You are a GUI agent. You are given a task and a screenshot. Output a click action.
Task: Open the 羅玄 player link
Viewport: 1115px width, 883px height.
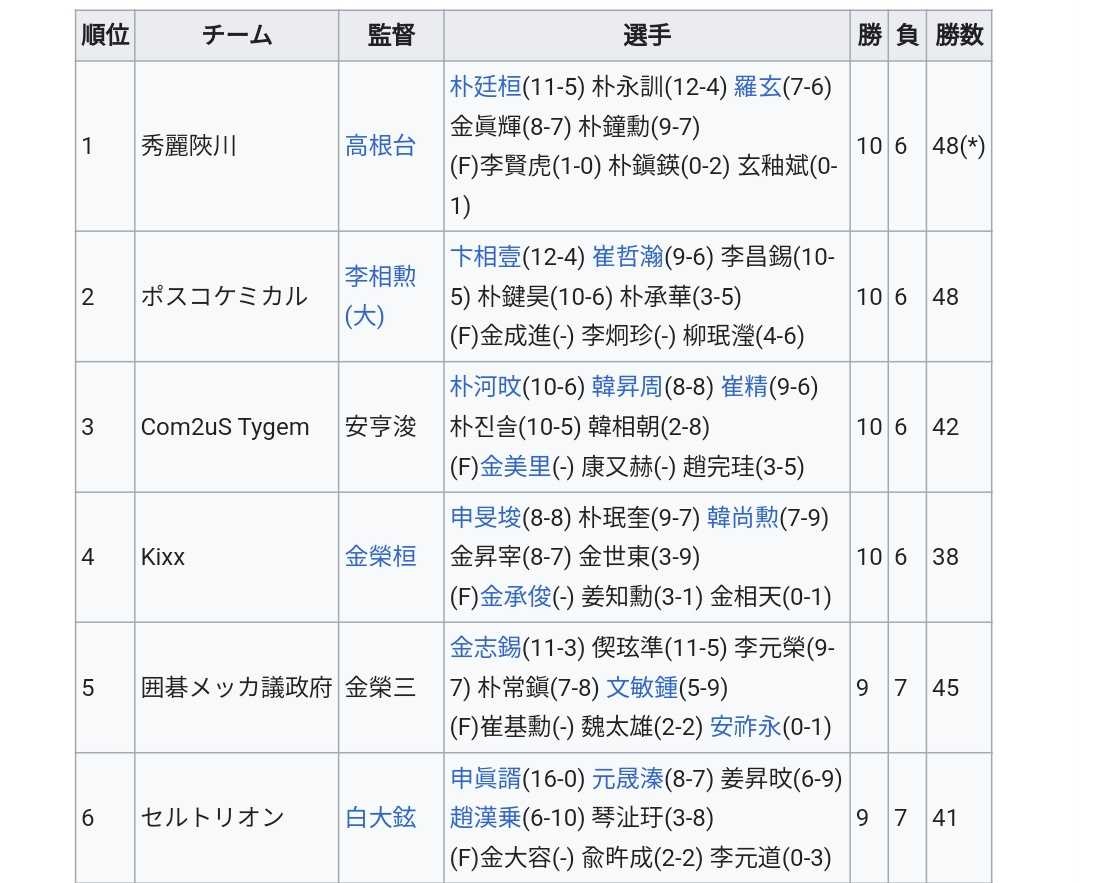click(x=757, y=87)
